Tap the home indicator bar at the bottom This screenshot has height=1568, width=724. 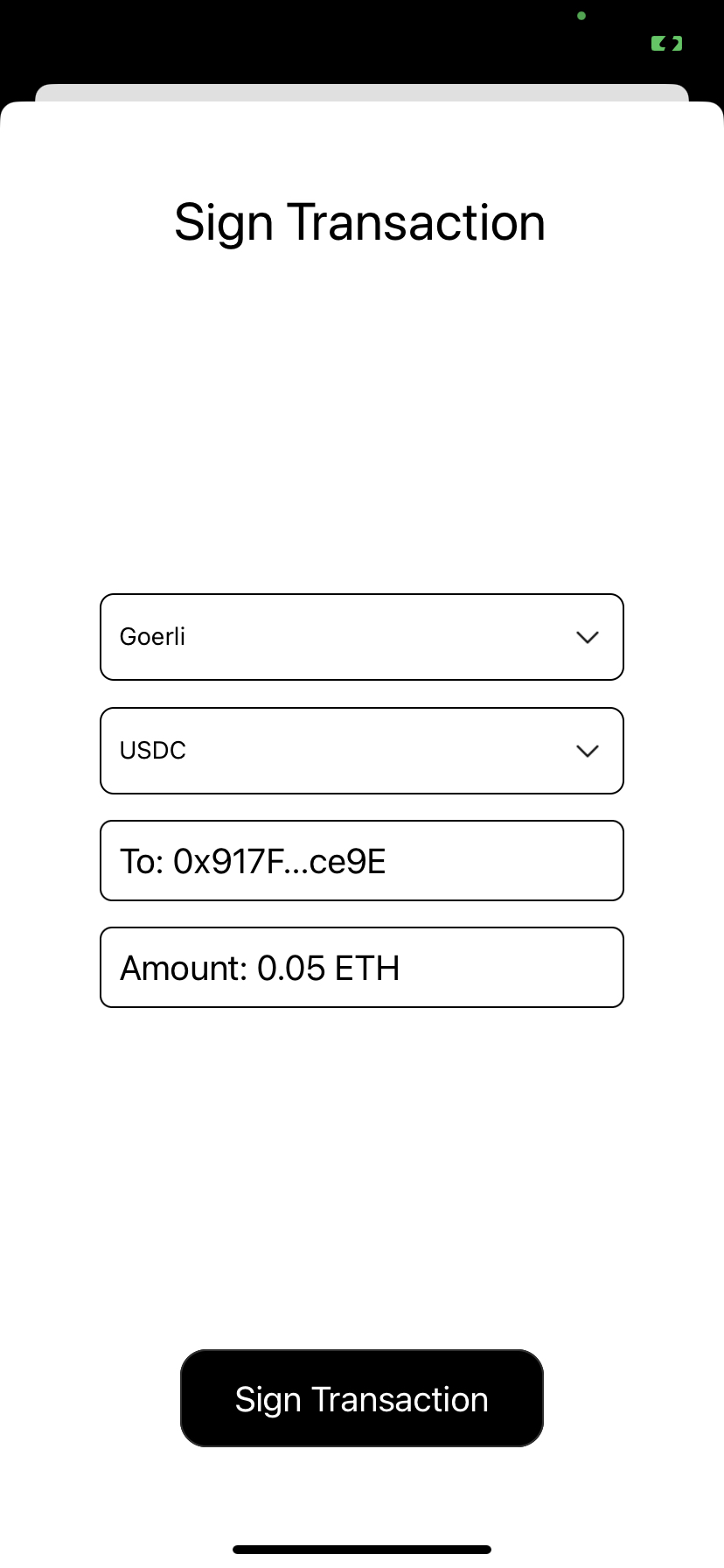[x=361, y=1549]
